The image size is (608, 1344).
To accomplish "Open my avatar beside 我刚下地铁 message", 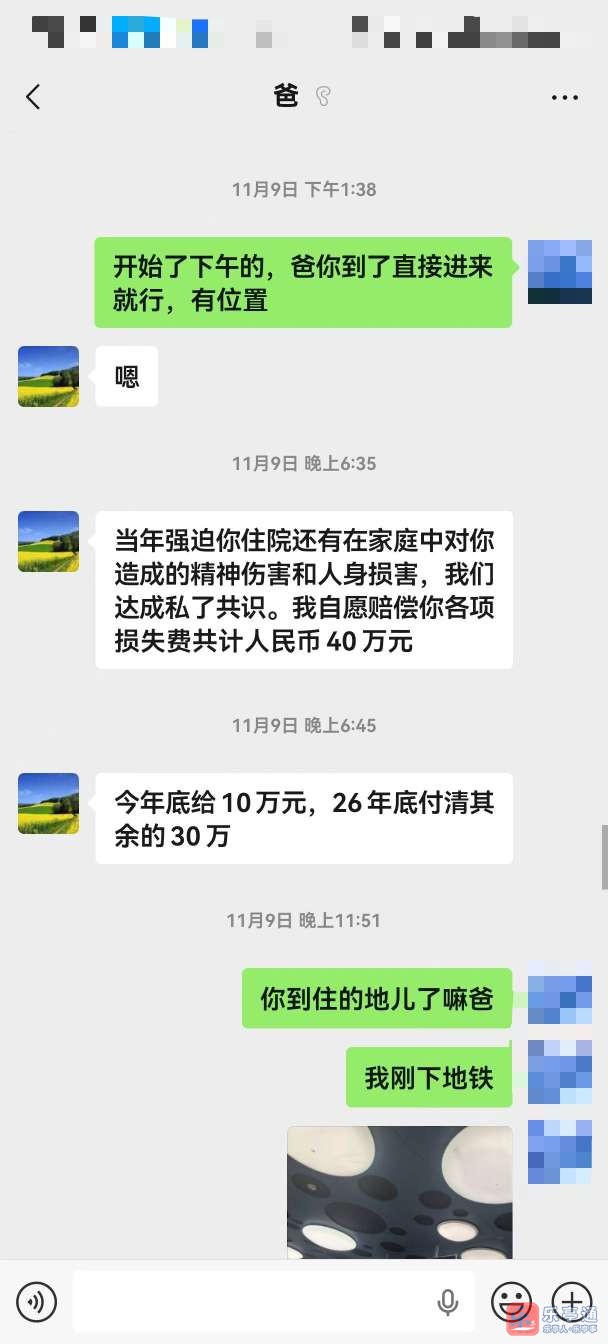I will pyautogui.click(x=559, y=1071).
